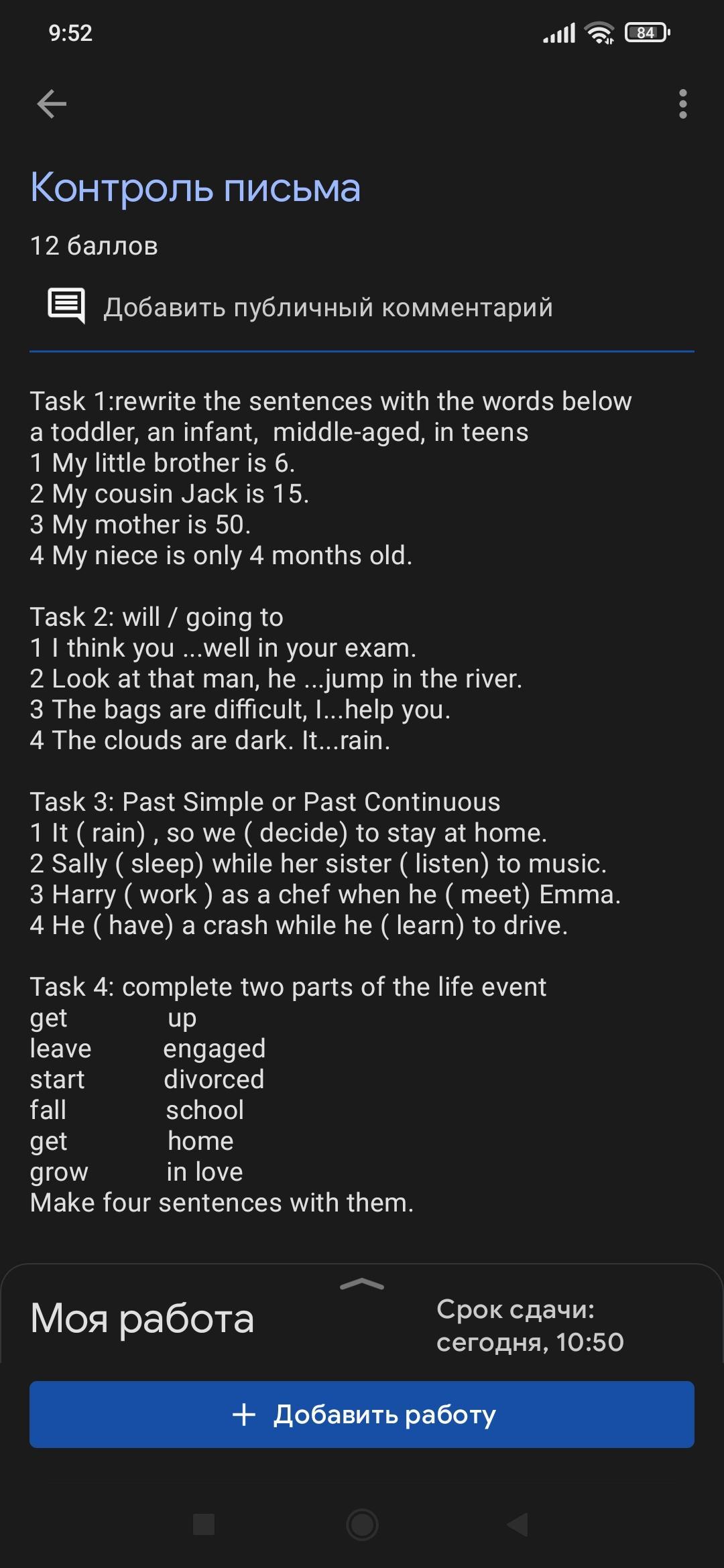The height and width of the screenshot is (1568, 724).
Task: Go back using the top-left arrow
Action: coord(52,104)
